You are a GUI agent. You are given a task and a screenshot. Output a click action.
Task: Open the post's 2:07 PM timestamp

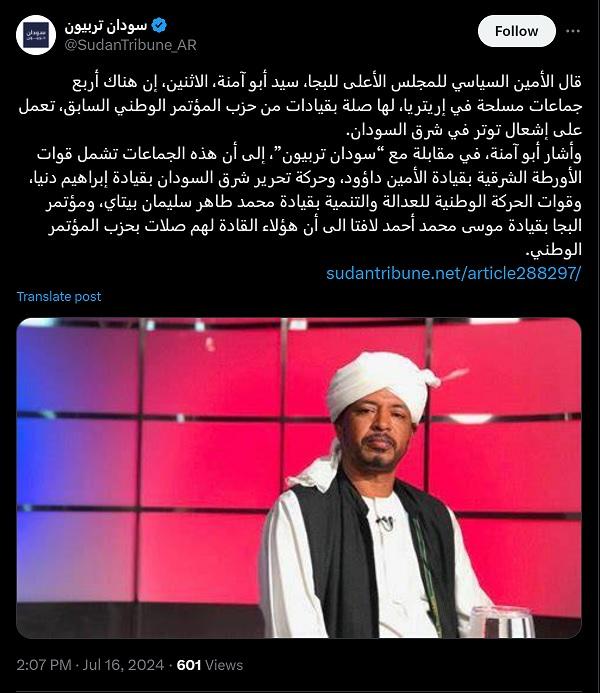click(x=43, y=665)
